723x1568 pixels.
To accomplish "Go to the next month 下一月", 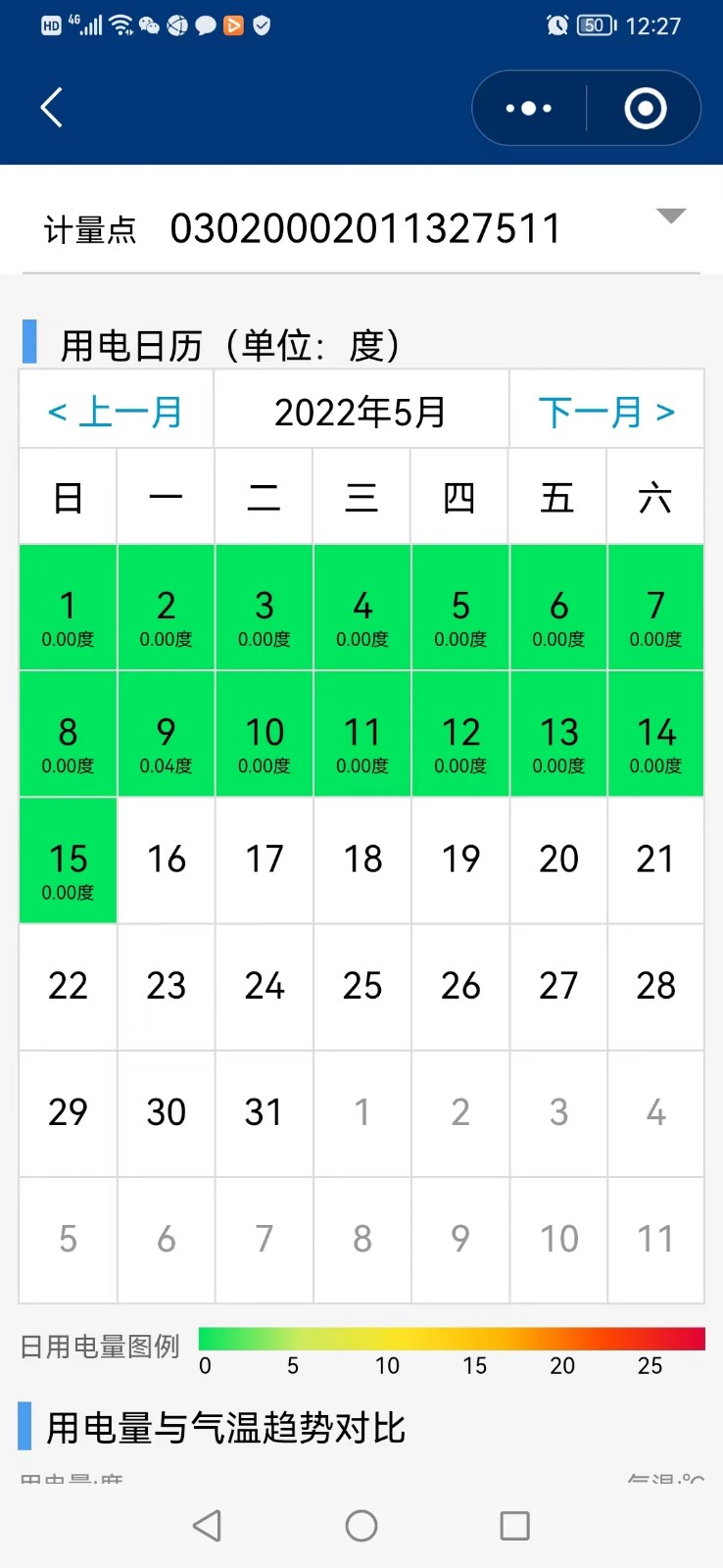I will coord(606,412).
